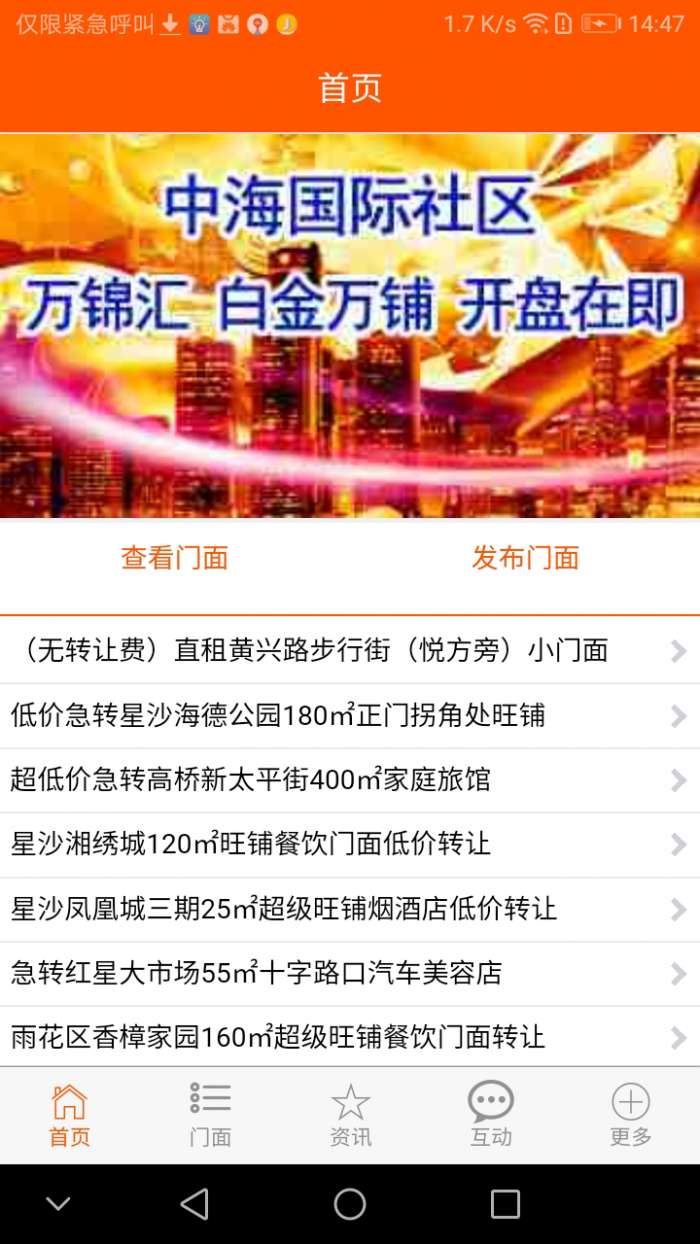Switch to the 门面 tab
Image resolution: width=700 pixels, height=1244 pixels.
[210, 1115]
